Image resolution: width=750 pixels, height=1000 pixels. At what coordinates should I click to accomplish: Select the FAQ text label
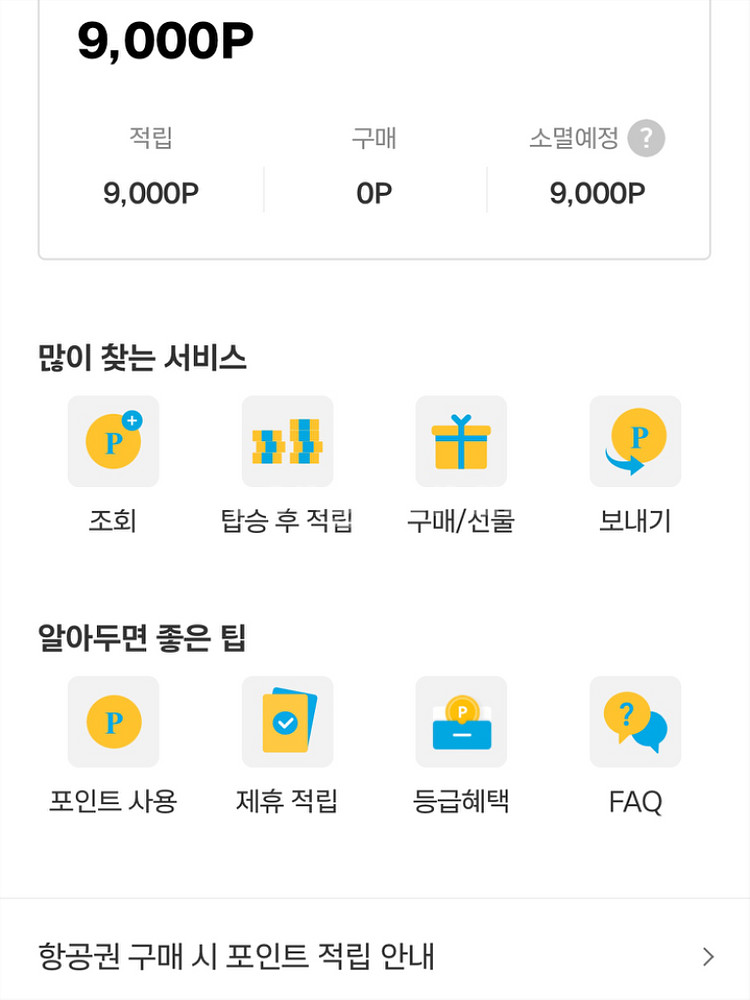click(x=634, y=799)
